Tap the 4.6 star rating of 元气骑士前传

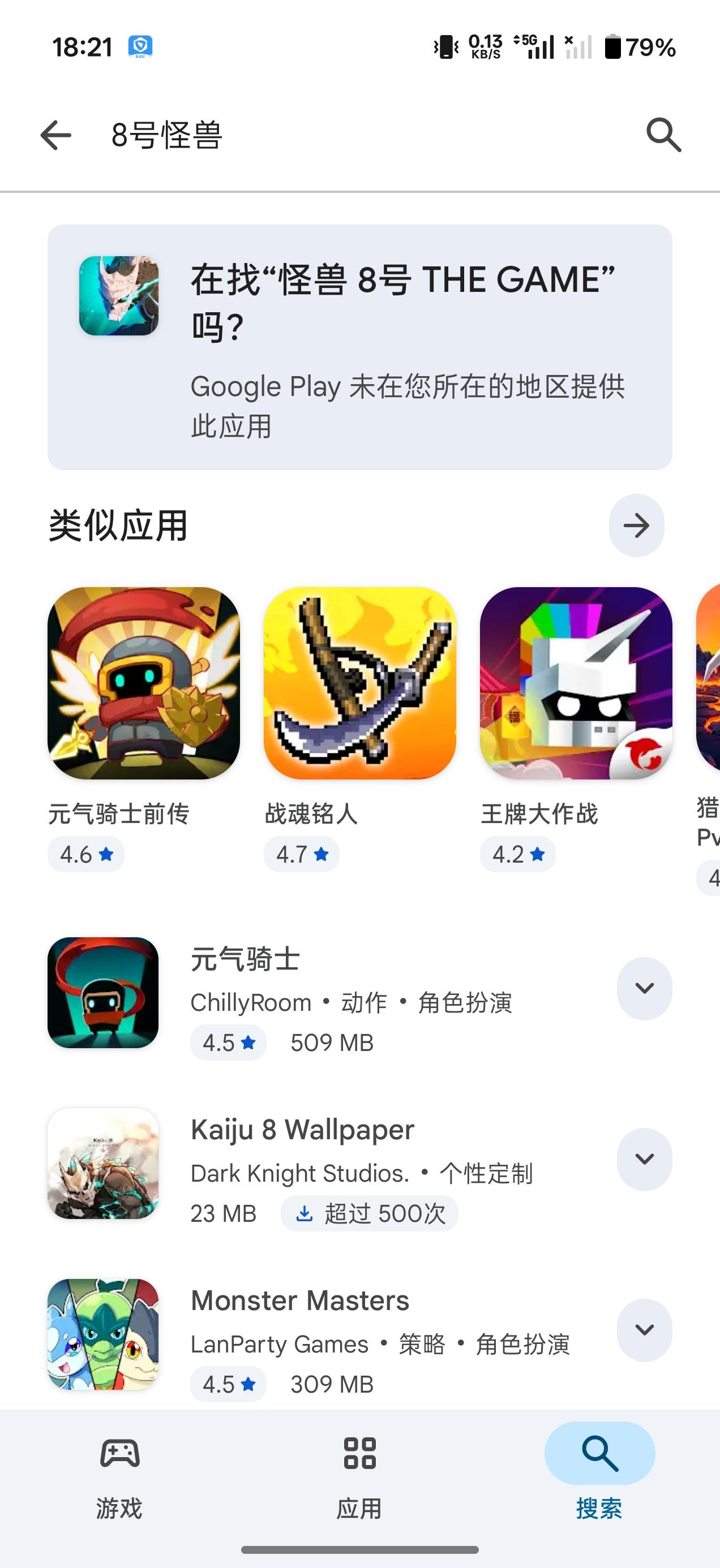click(85, 854)
